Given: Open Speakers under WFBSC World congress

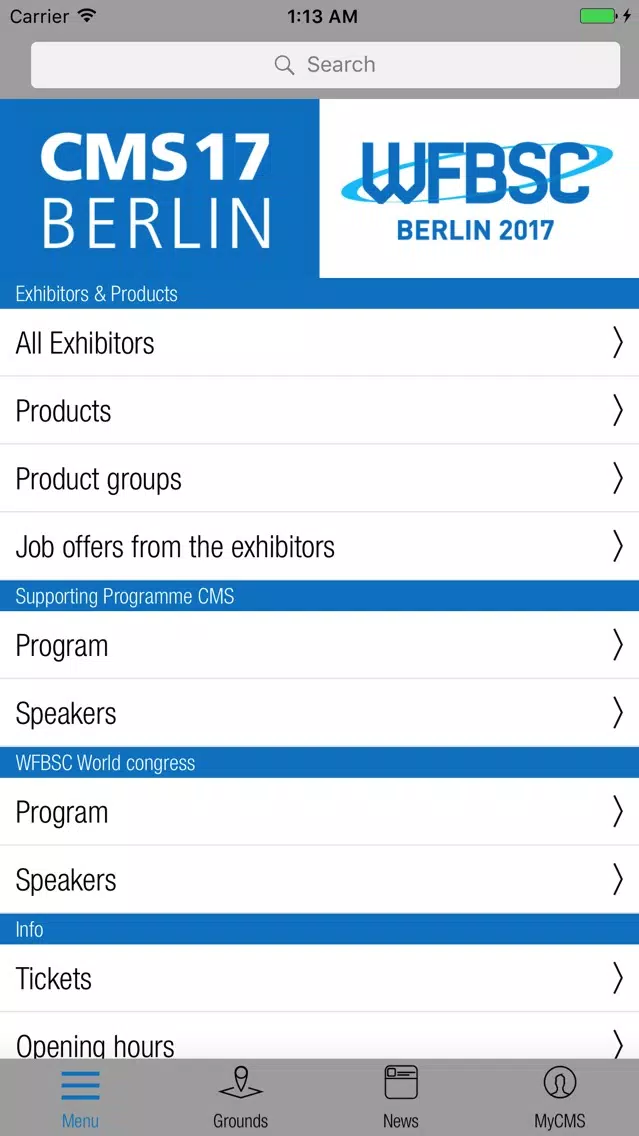Looking at the screenshot, I should click(x=320, y=880).
